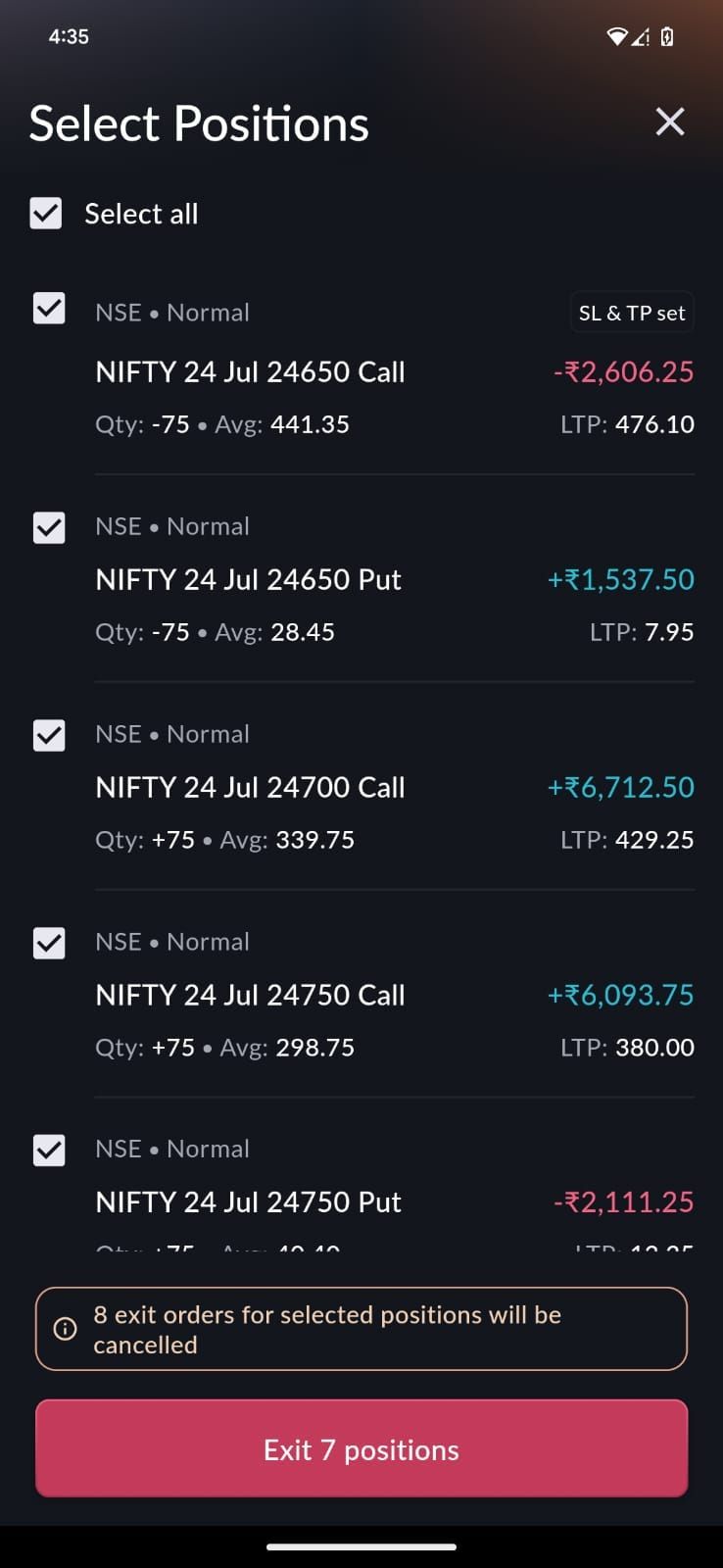The height and width of the screenshot is (1568, 723).
Task: Deselect NIFTY 24 Jul 24750 Call position
Action: [x=49, y=944]
